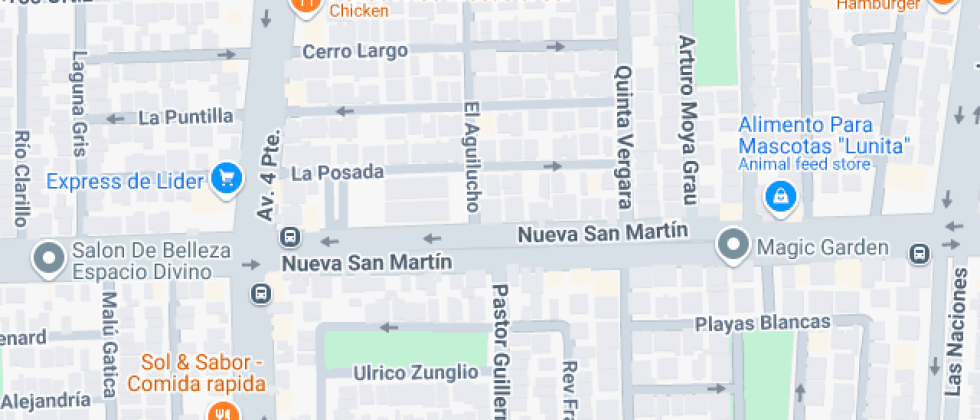View Sol & Sabor - Comida rapida restaurant
980x420 pixels.
coord(221,411)
